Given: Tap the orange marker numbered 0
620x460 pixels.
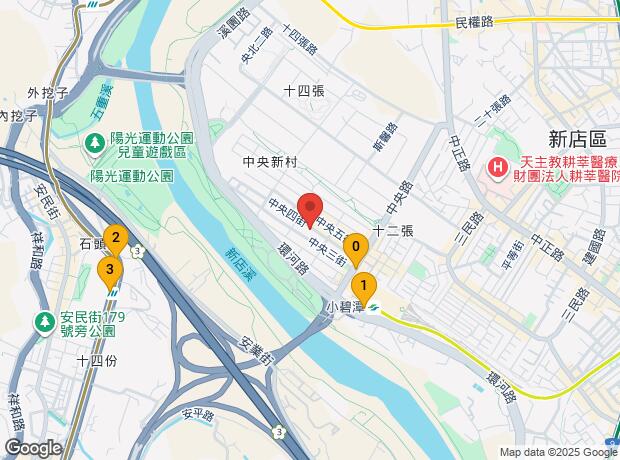Looking at the screenshot, I should tap(356, 250).
